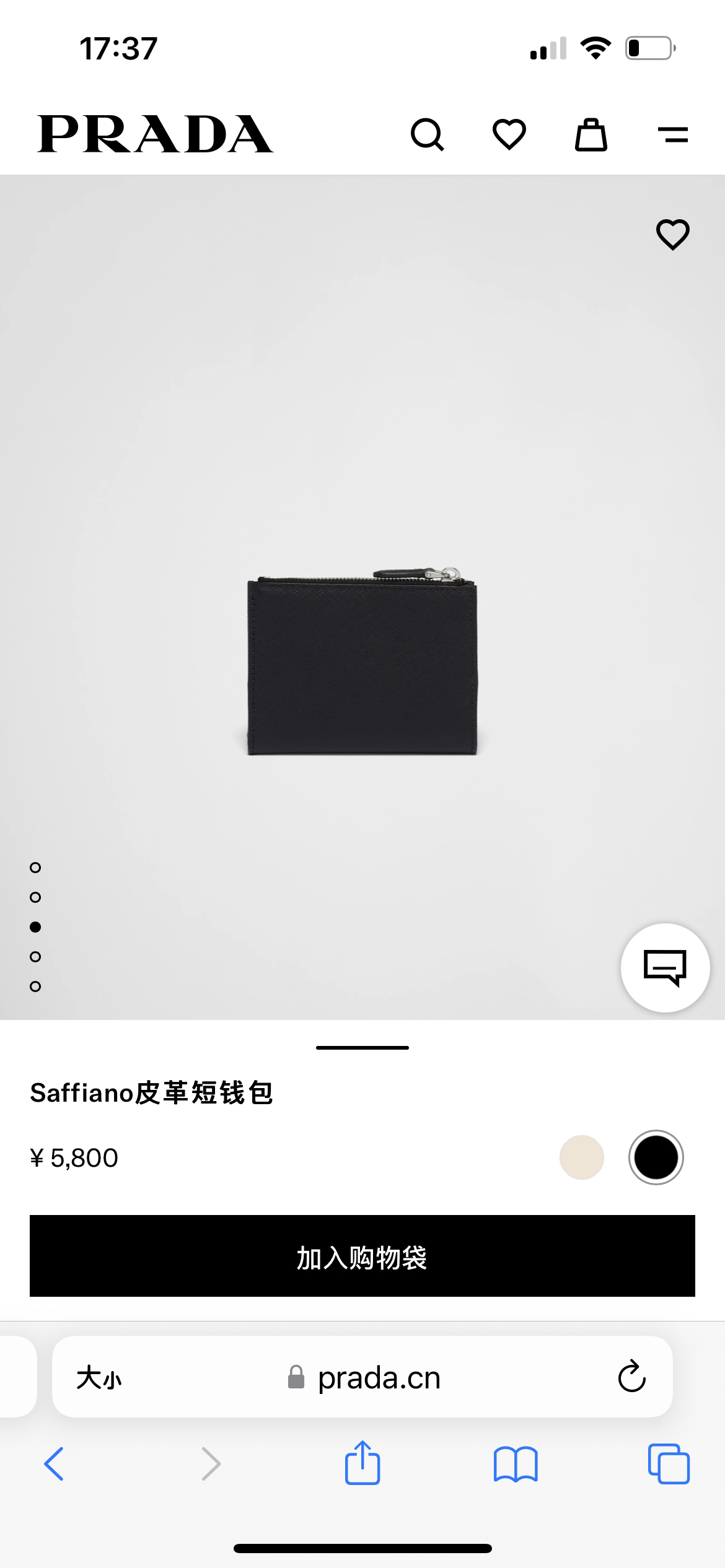Go back to the previous page
This screenshot has width=725, height=1568.
click(x=54, y=1464)
